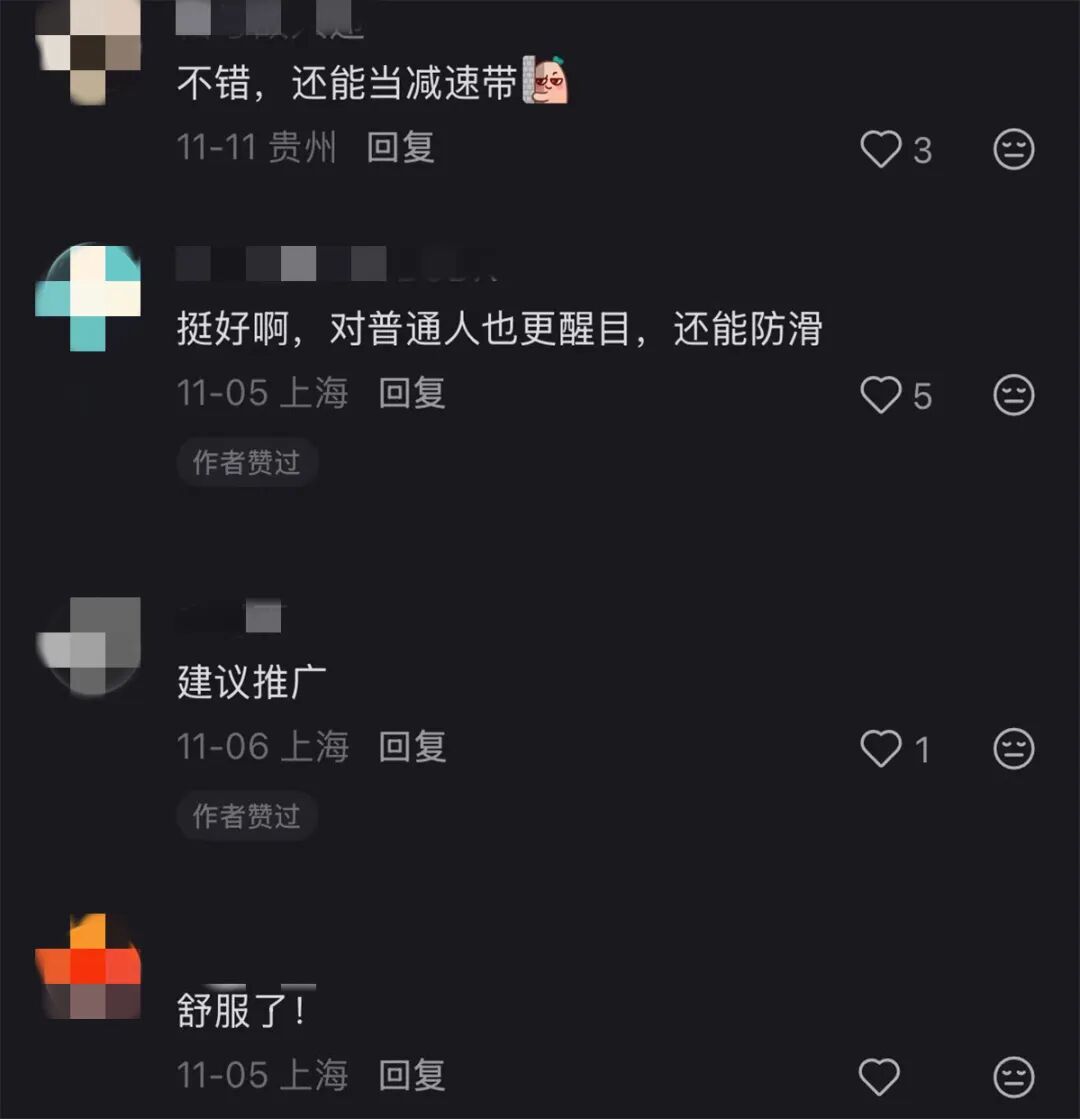Dislike the comment "不错，还能当减速带"
Viewport: 1080px width, 1119px height.
pos(1013,150)
